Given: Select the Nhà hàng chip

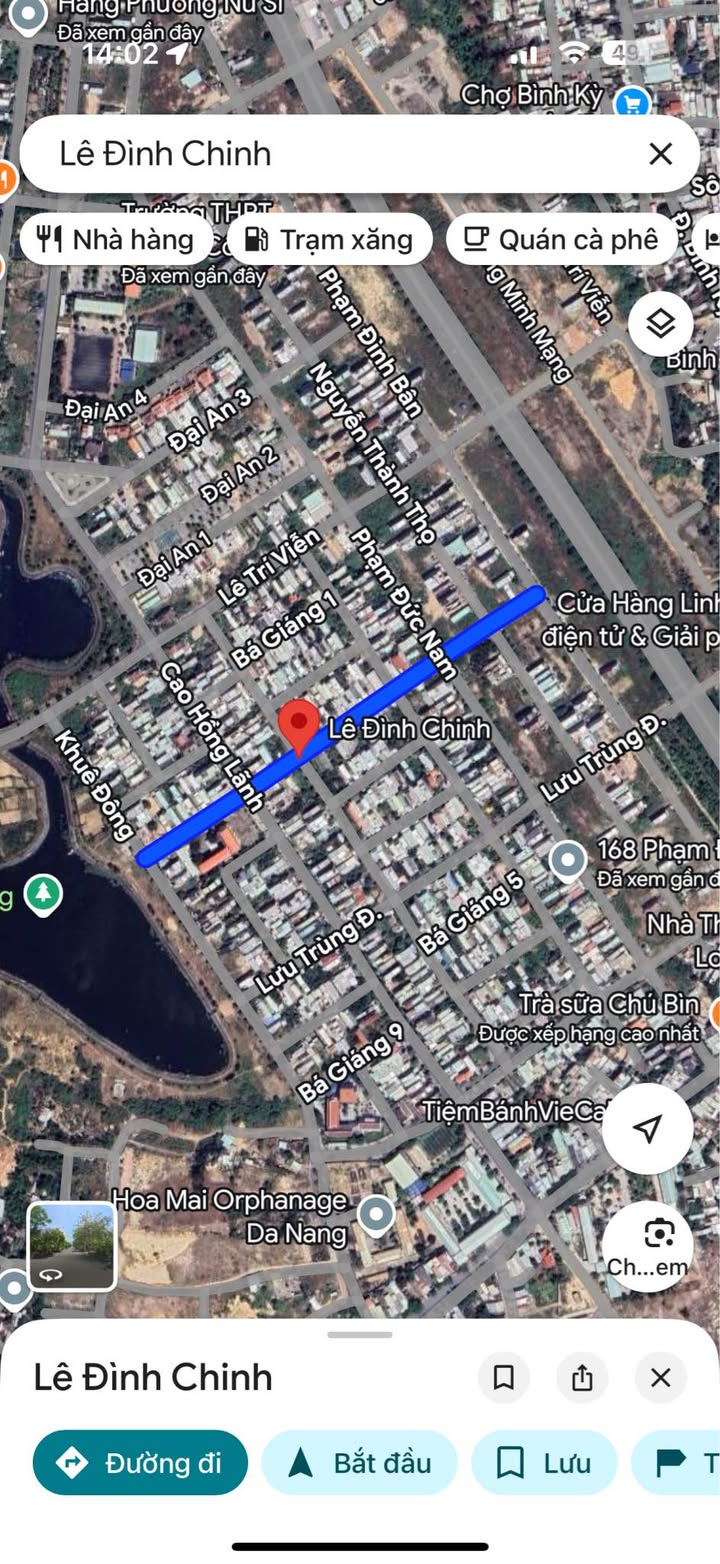Looking at the screenshot, I should tap(116, 240).
